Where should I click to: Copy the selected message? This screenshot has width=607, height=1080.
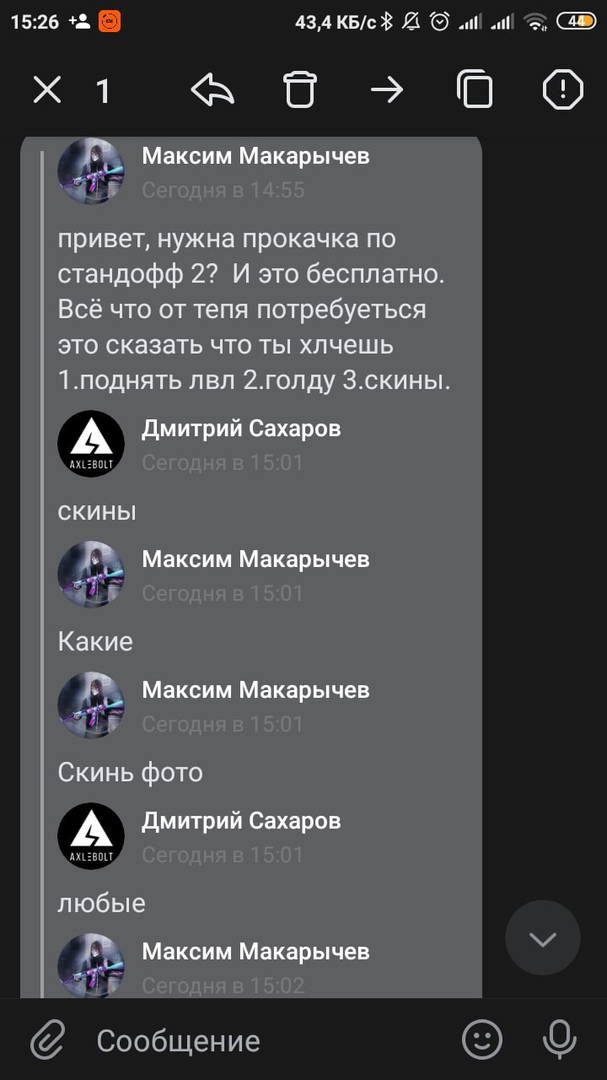[x=475, y=91]
